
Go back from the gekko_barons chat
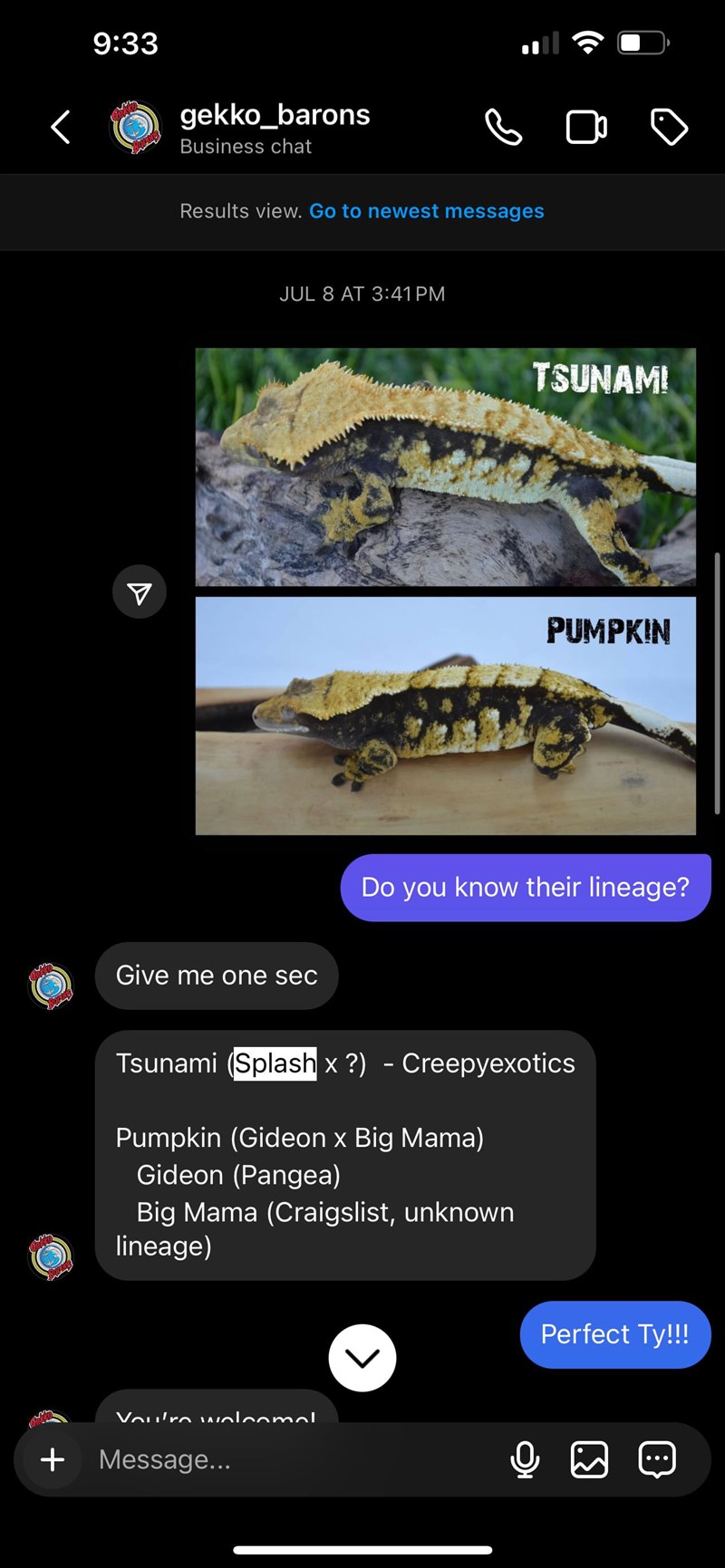tap(61, 128)
